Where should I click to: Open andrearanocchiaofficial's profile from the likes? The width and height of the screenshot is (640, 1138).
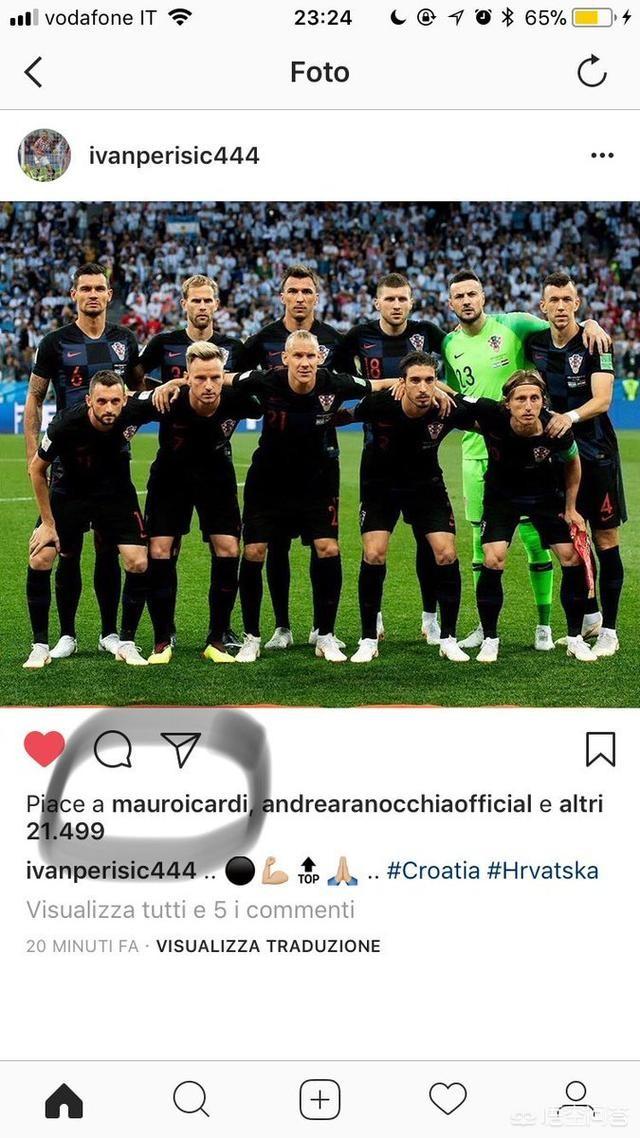click(396, 804)
